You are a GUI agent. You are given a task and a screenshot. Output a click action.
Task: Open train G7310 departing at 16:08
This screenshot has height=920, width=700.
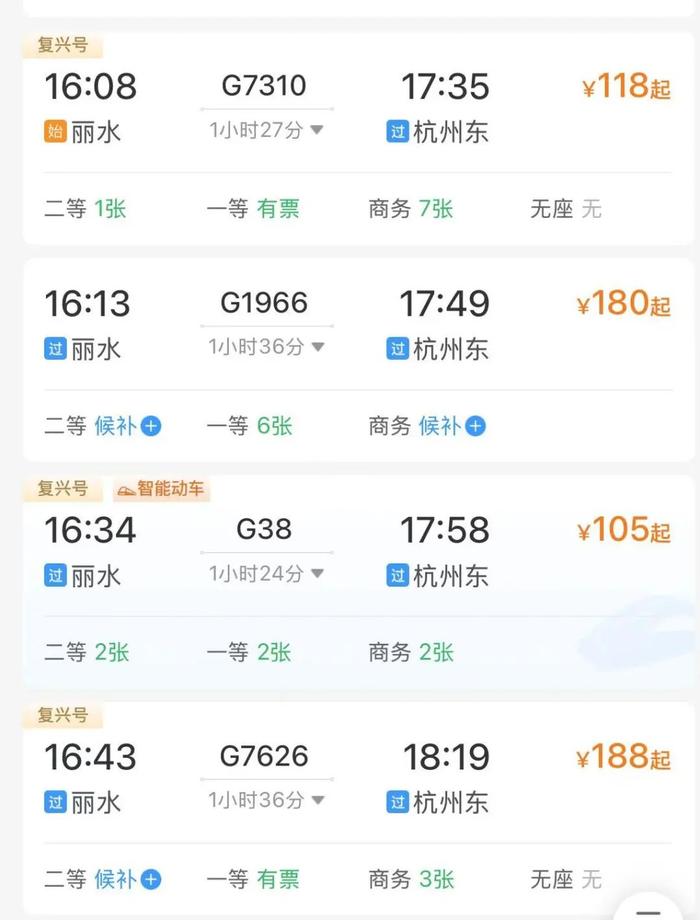(x=265, y=86)
